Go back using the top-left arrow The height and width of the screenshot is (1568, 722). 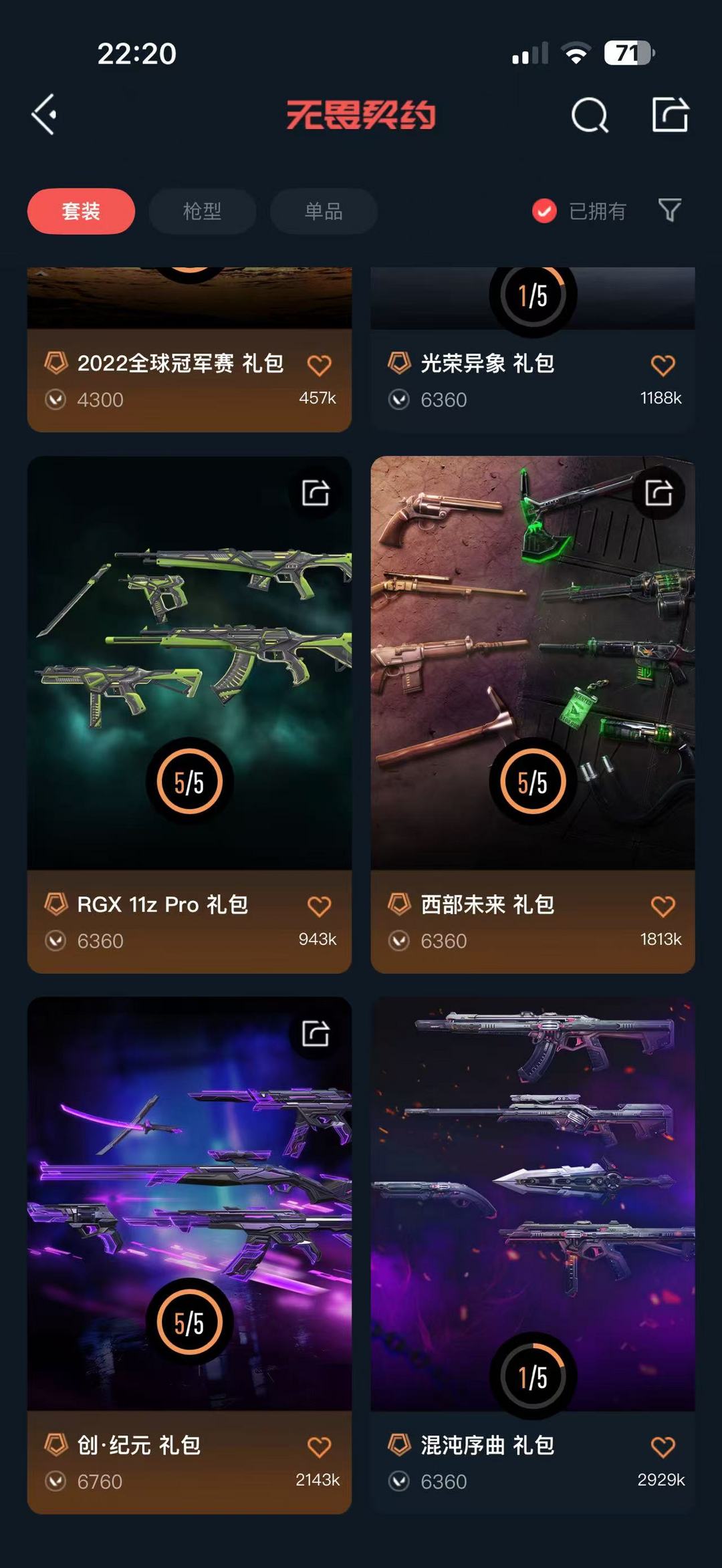tap(44, 115)
